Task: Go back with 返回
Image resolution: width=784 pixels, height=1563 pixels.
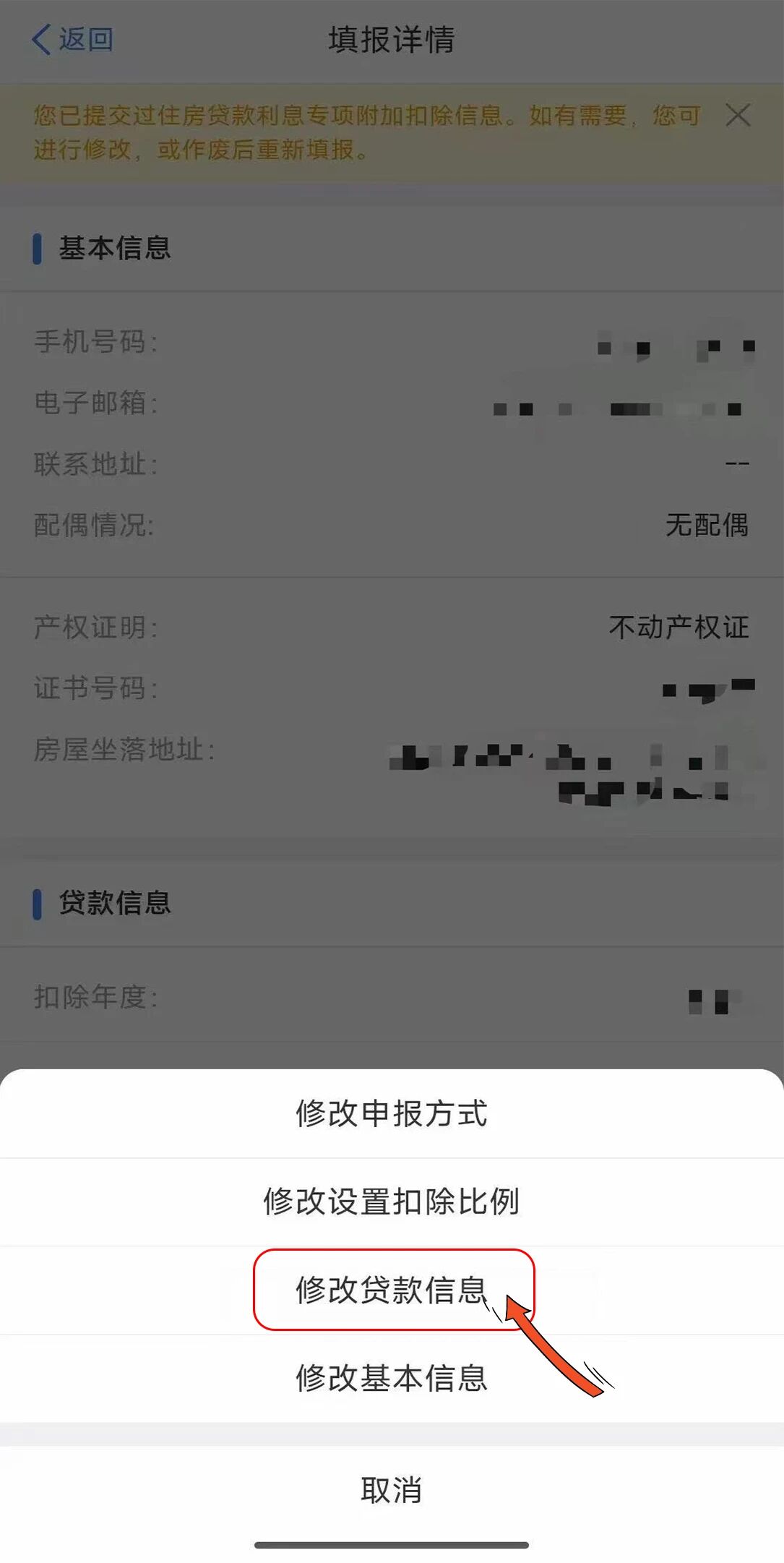Action: point(72,39)
